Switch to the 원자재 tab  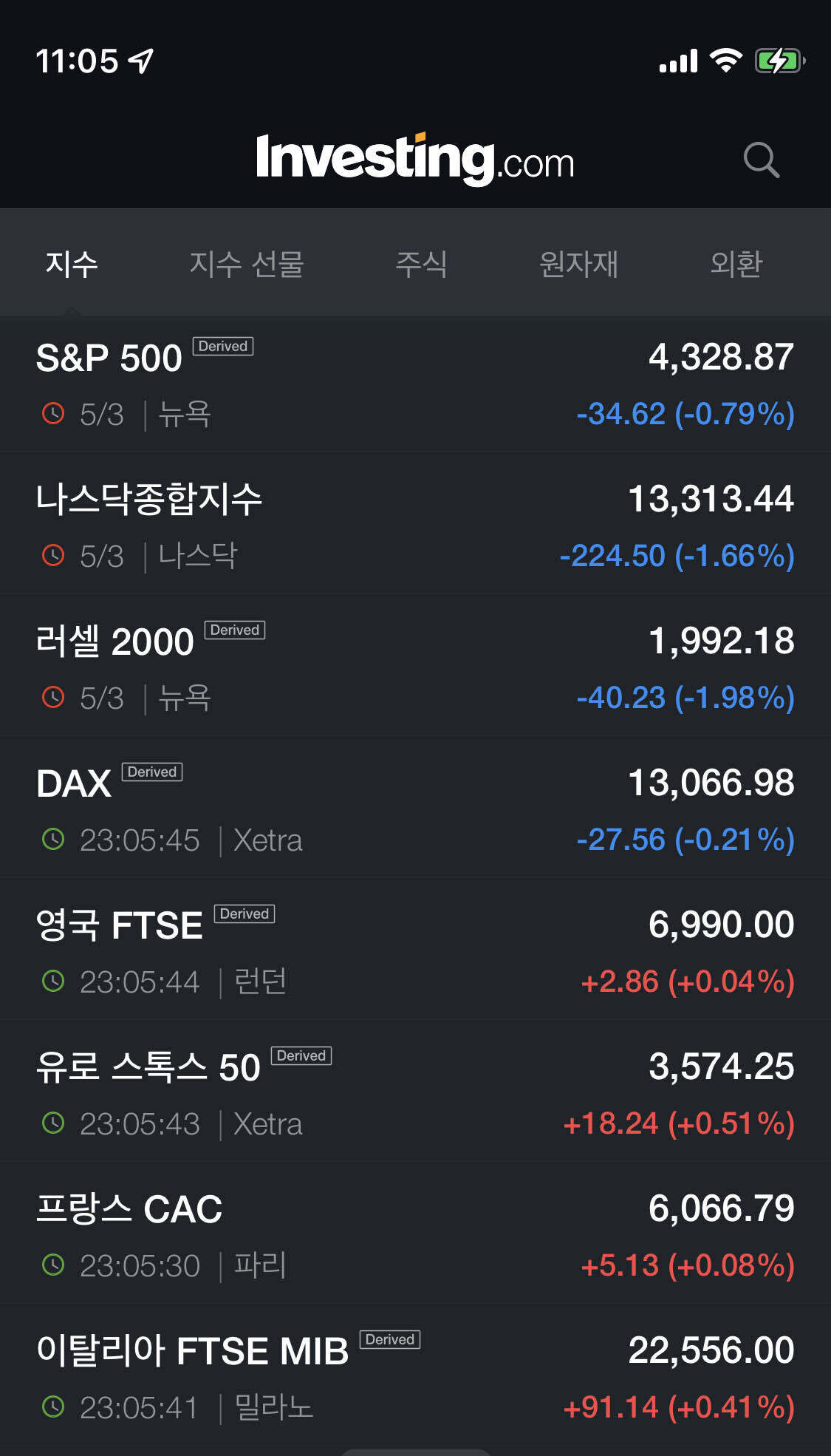coord(578,264)
